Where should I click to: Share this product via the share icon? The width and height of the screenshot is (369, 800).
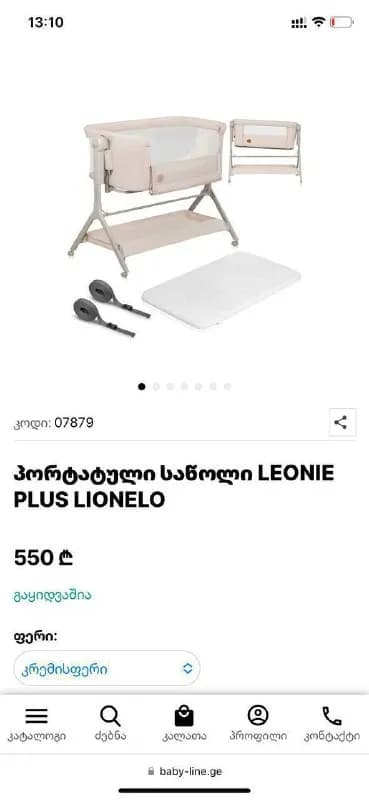[x=342, y=422]
